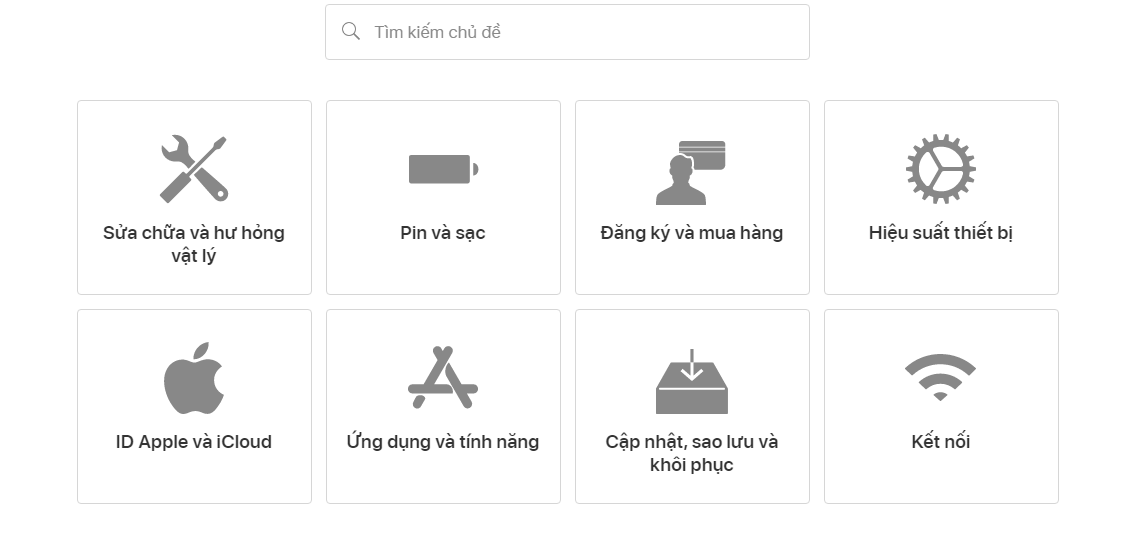
Task: Open 'Cập nhật, sao lưu và khôi phục'
Action: (x=692, y=406)
